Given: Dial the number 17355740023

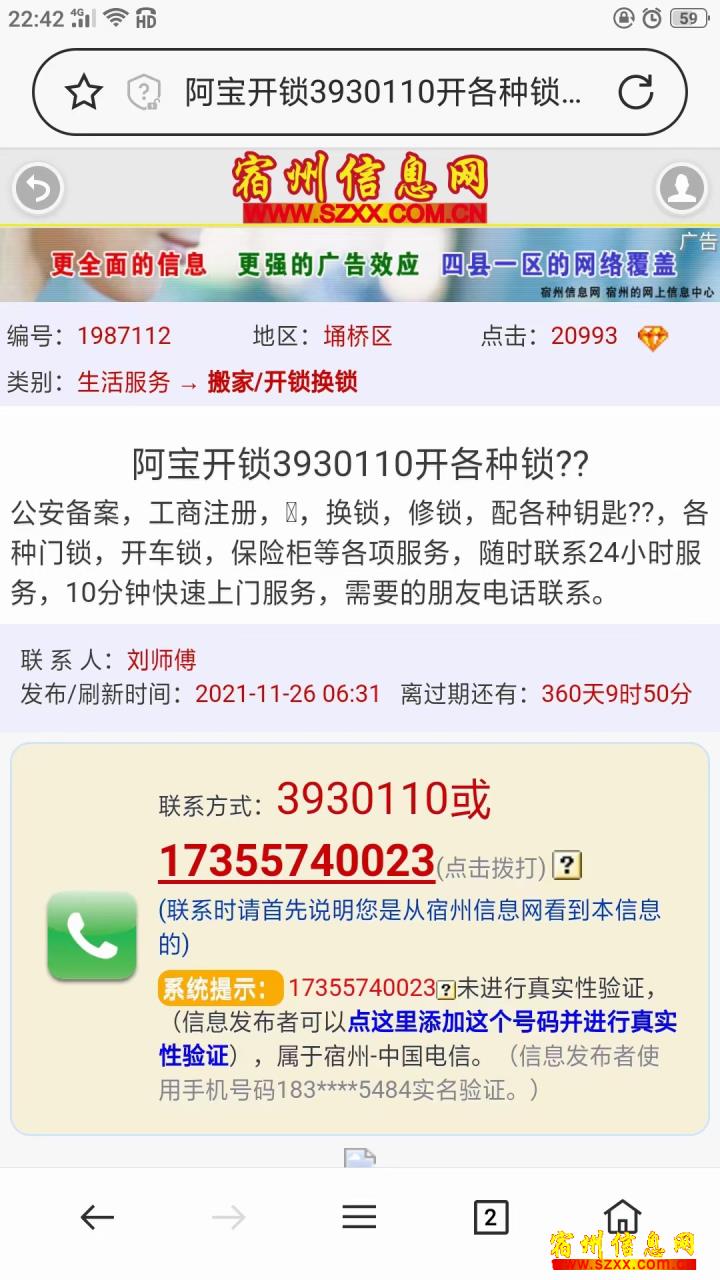Looking at the screenshot, I should coord(296,861).
